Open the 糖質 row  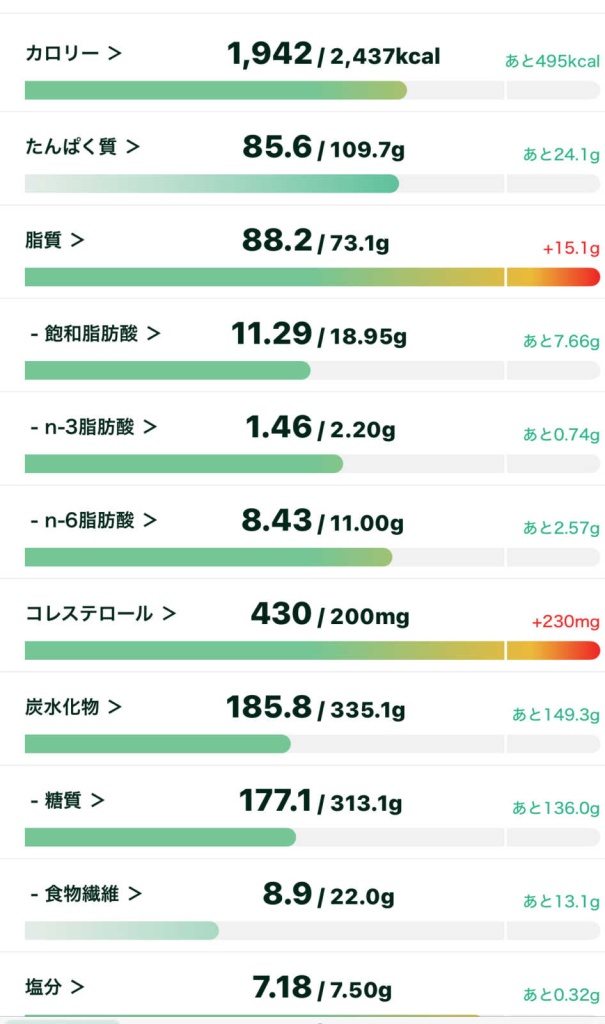[x=302, y=812]
